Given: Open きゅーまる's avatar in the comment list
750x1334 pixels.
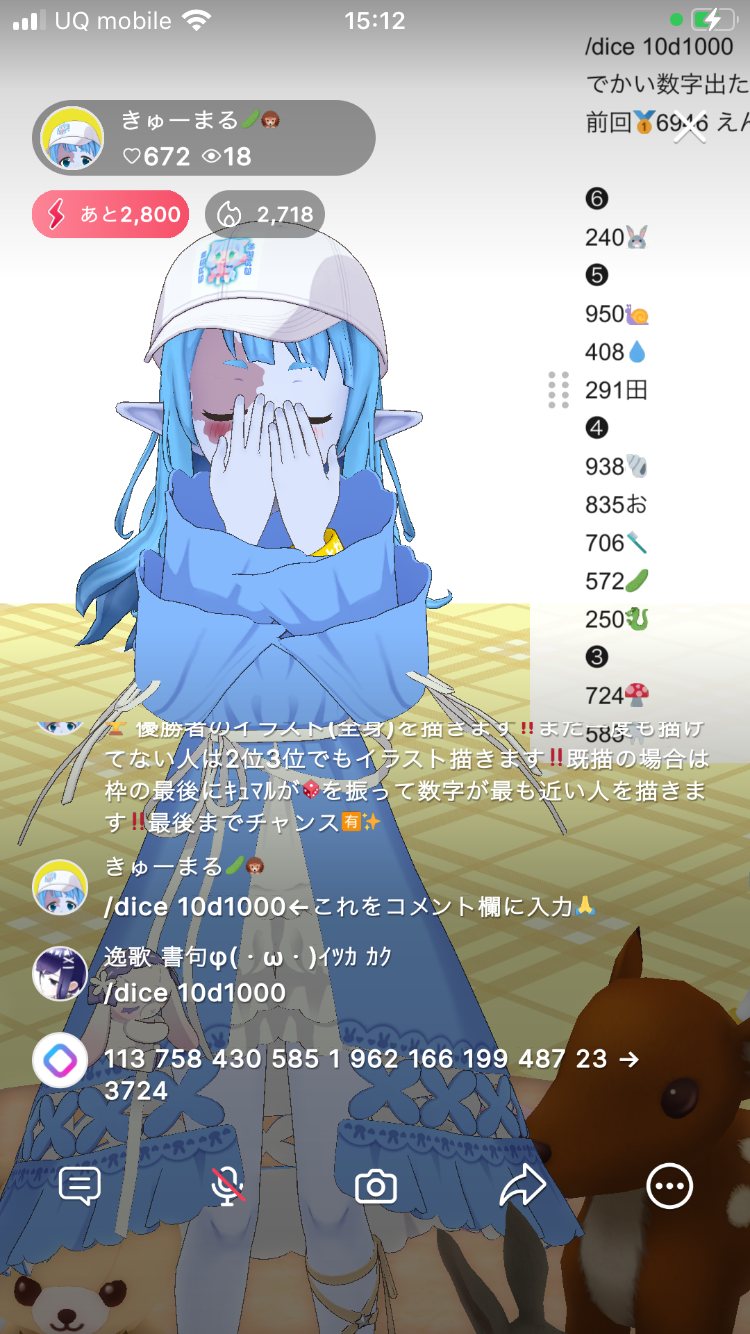Looking at the screenshot, I should pos(60,887).
